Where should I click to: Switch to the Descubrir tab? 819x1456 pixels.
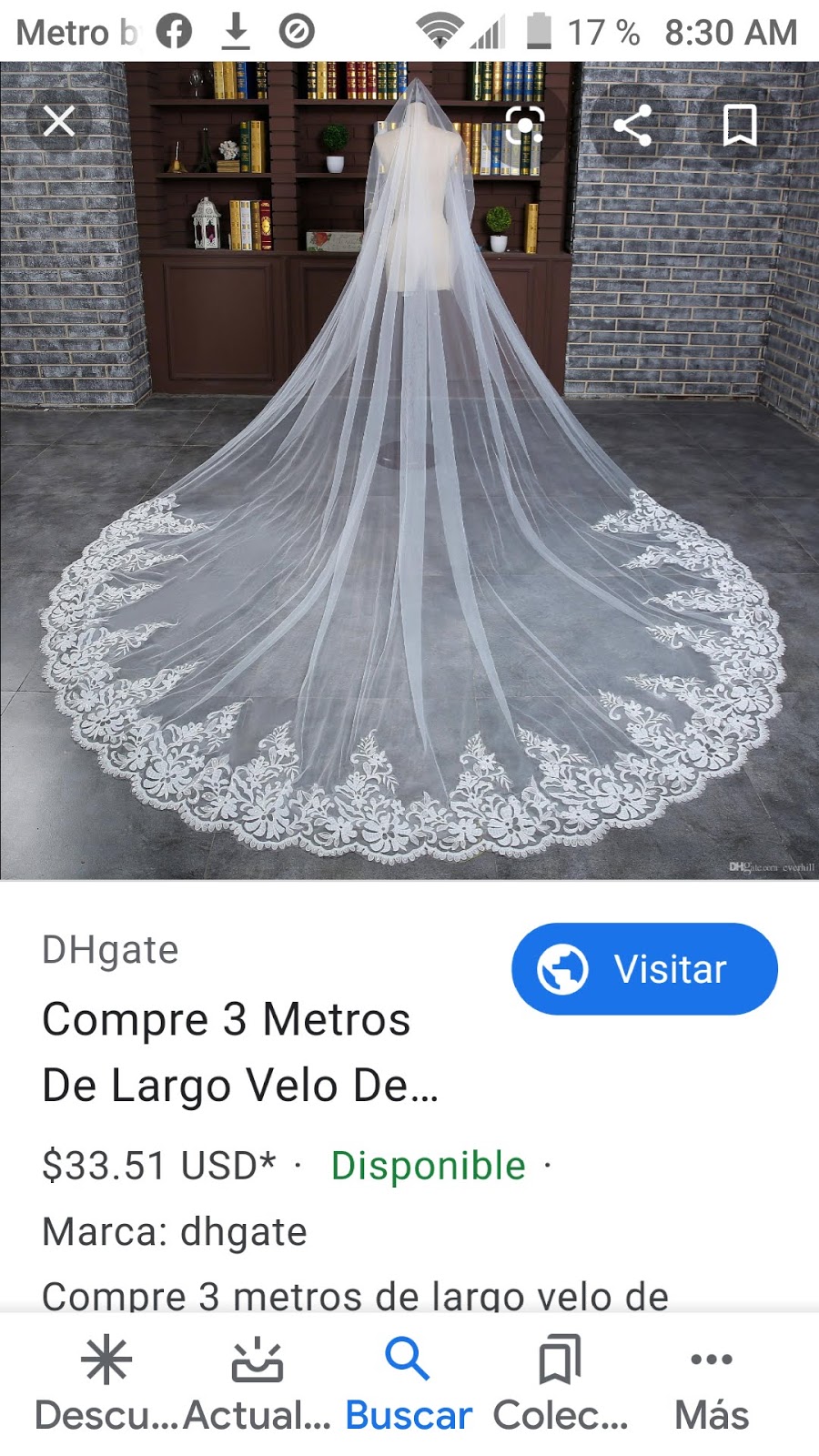(x=106, y=1383)
